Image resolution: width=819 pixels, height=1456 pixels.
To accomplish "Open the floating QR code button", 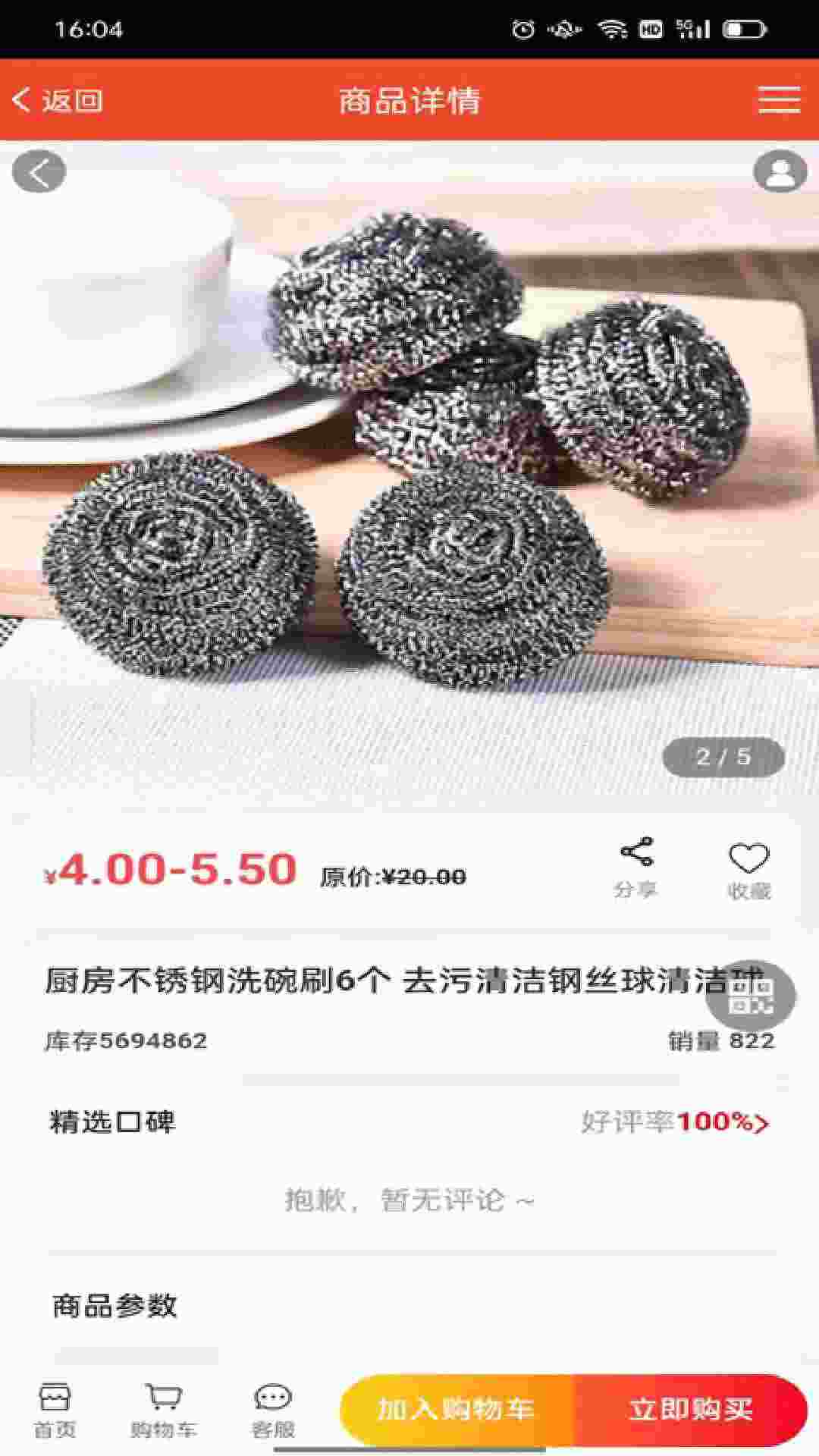I will [x=750, y=996].
